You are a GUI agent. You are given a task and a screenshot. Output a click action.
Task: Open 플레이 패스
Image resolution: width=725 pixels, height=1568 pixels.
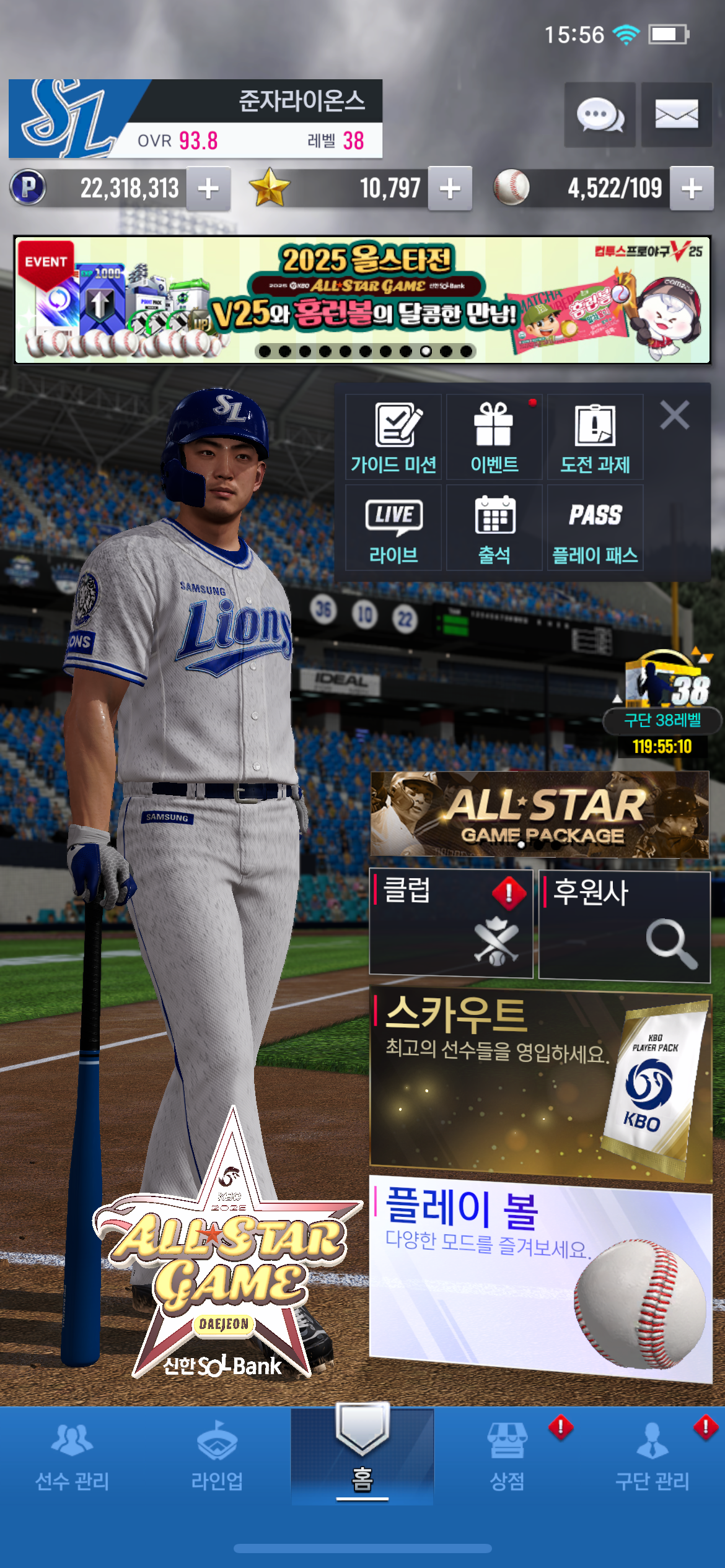point(595,528)
